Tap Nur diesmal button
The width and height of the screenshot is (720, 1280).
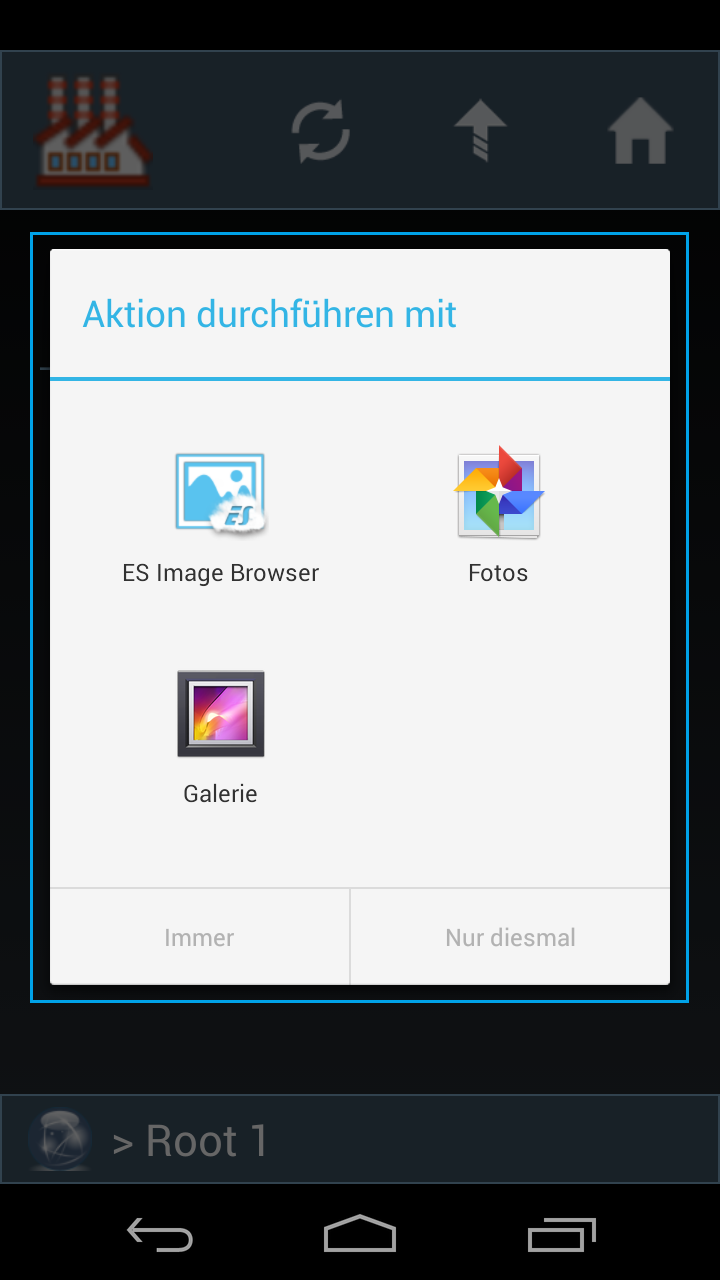510,937
